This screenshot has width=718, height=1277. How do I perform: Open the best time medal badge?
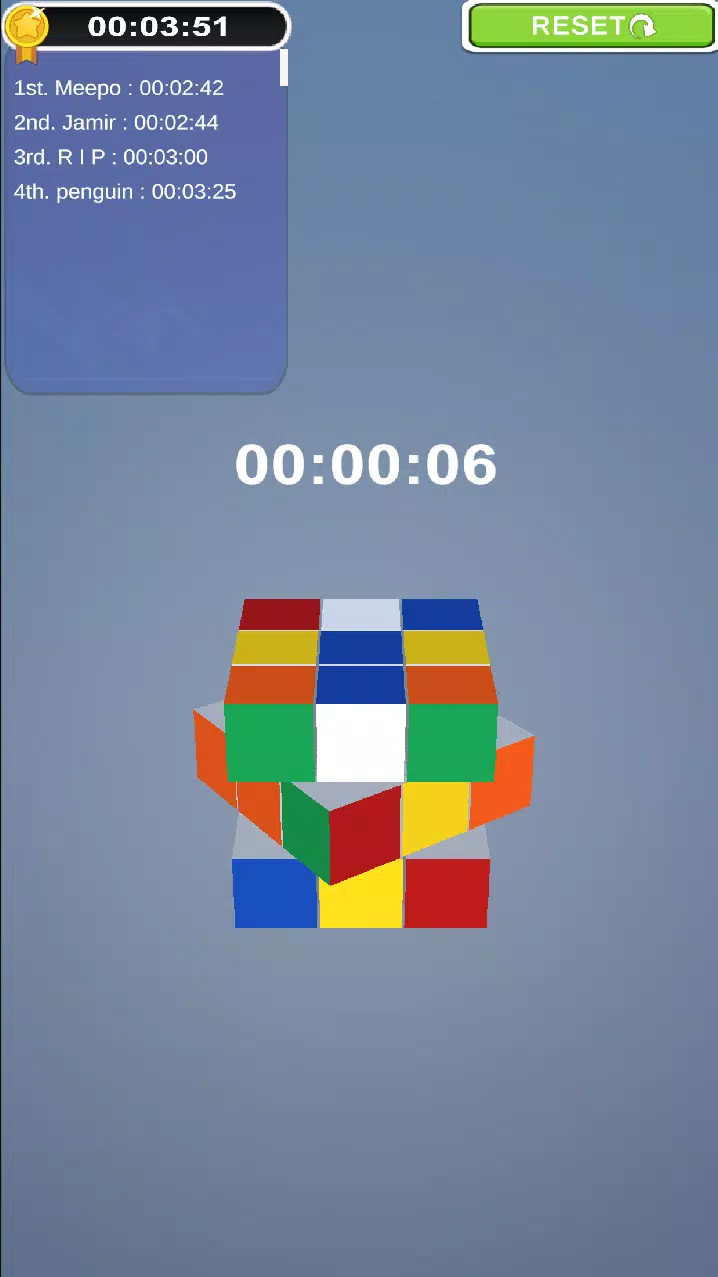pyautogui.click(x=25, y=29)
